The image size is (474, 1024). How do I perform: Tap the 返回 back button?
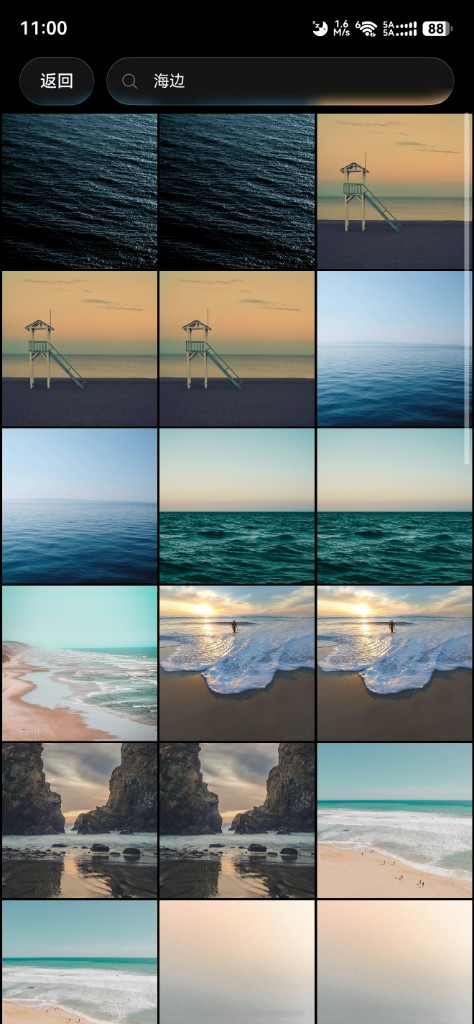57,81
